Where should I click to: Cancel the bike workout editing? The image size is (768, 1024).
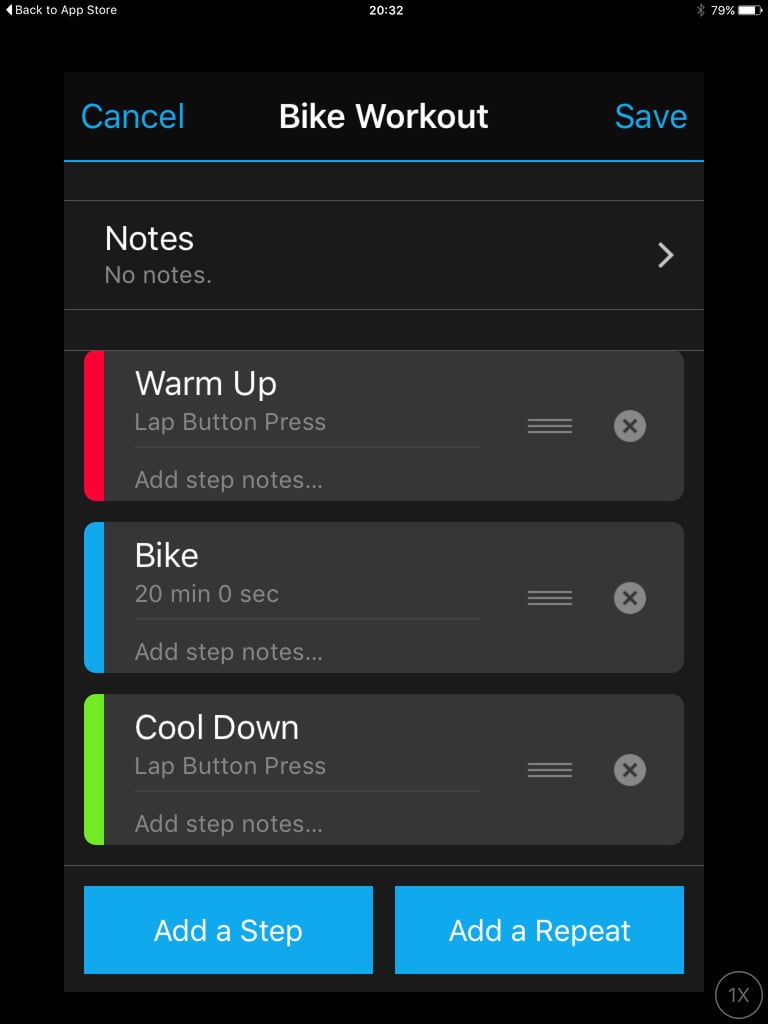pyautogui.click(x=132, y=116)
